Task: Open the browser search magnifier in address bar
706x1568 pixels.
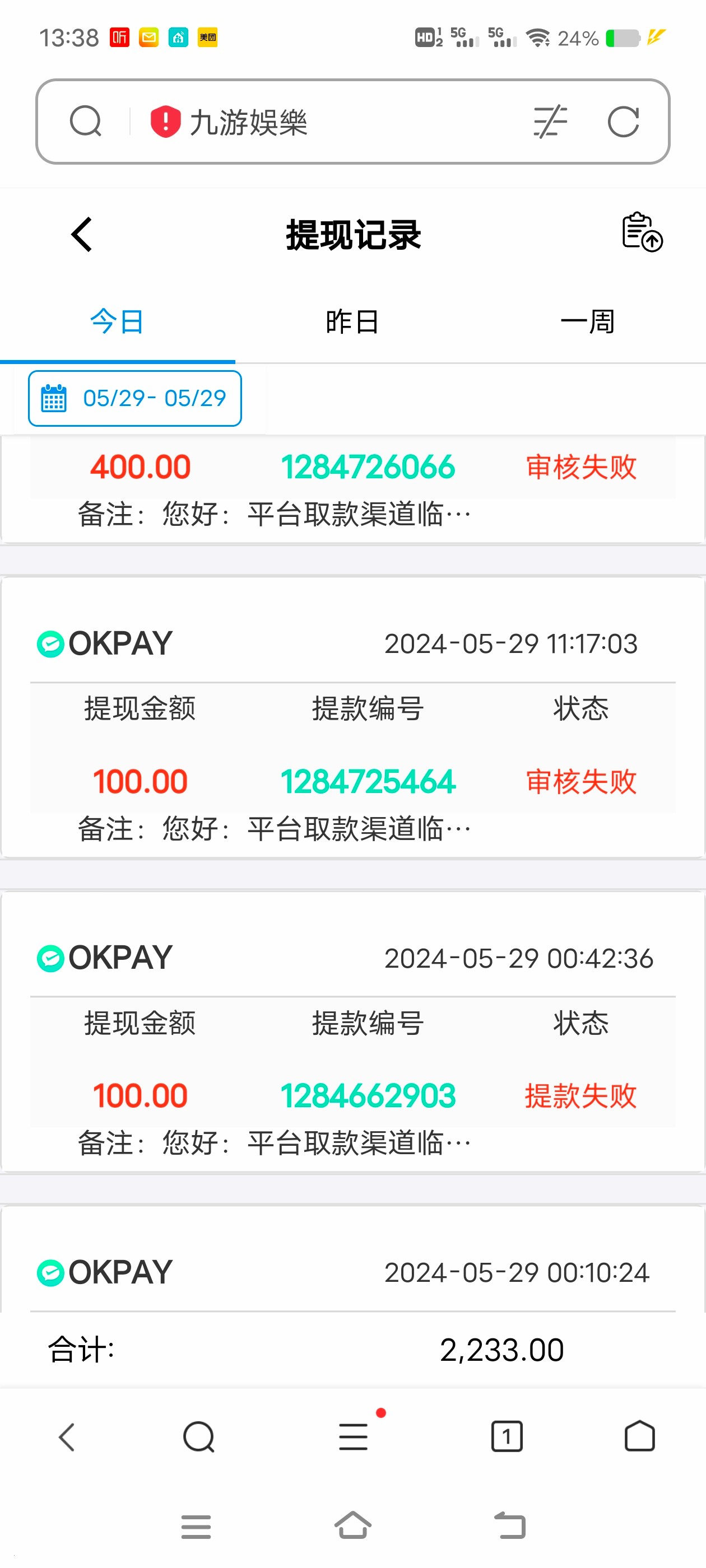Action: pos(85,122)
